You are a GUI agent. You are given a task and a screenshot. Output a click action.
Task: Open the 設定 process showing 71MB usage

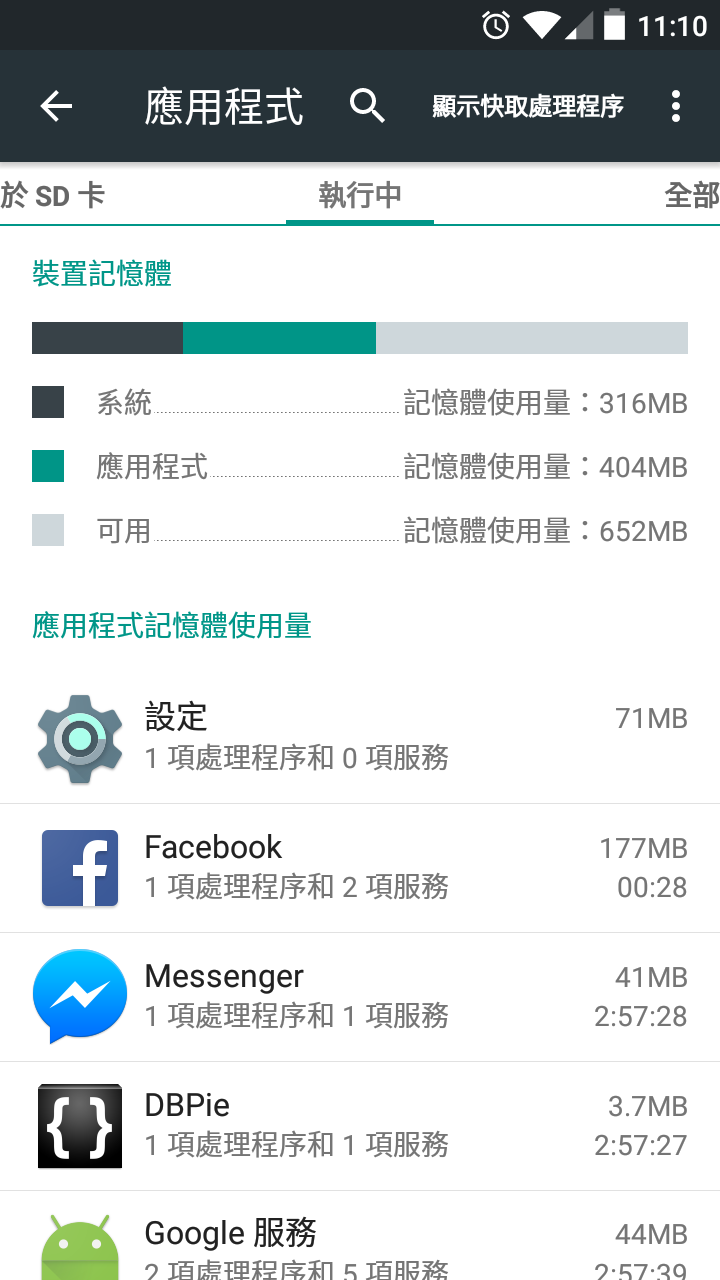(x=360, y=736)
